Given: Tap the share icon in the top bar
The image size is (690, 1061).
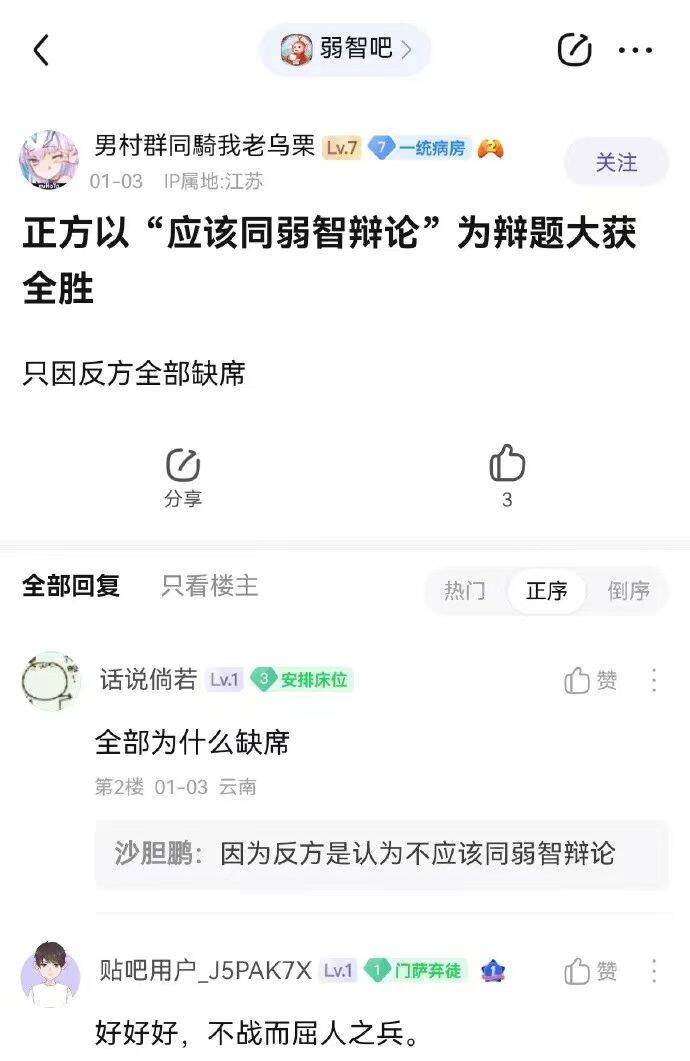Looking at the screenshot, I should click(573, 50).
